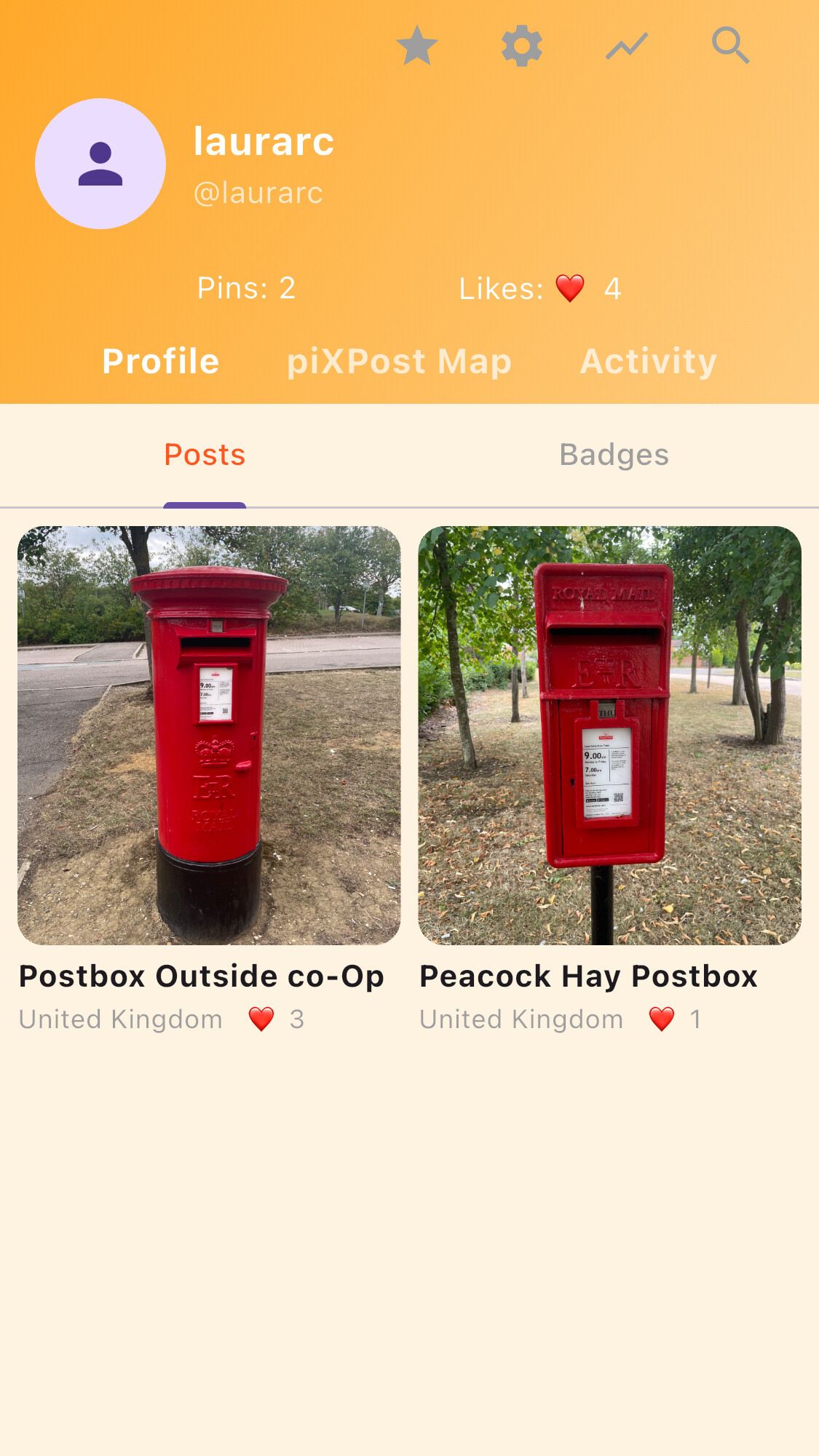Select the Profile tab
This screenshot has width=819, height=1456.
161,362
